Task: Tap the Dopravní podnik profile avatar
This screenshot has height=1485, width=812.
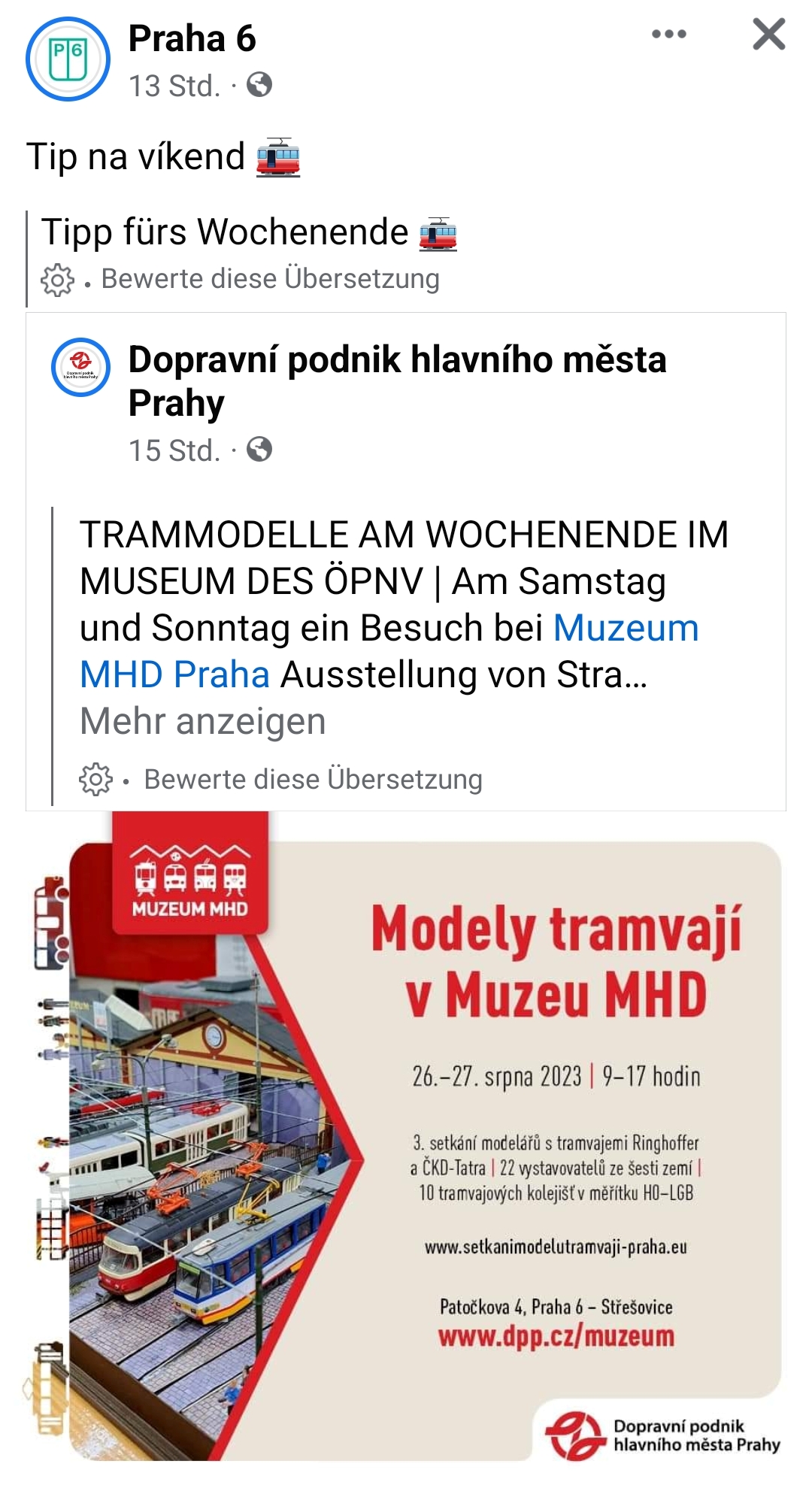Action: [x=80, y=368]
